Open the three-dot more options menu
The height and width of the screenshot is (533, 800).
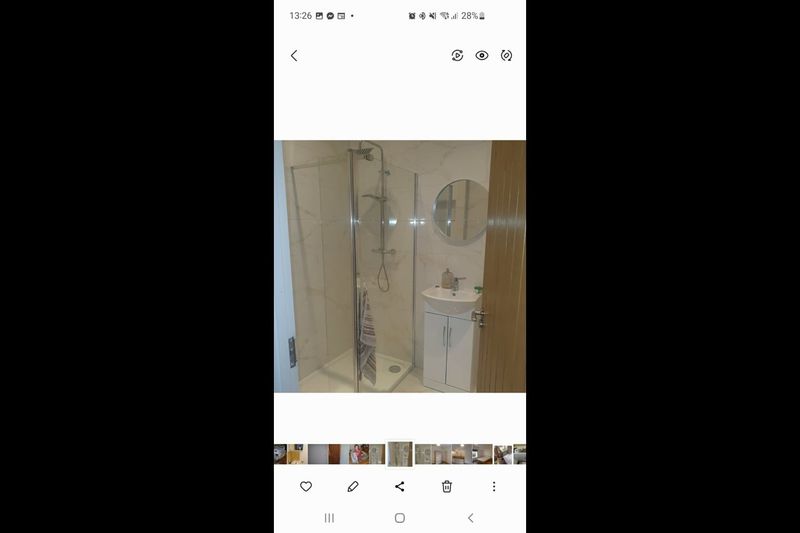tap(494, 487)
